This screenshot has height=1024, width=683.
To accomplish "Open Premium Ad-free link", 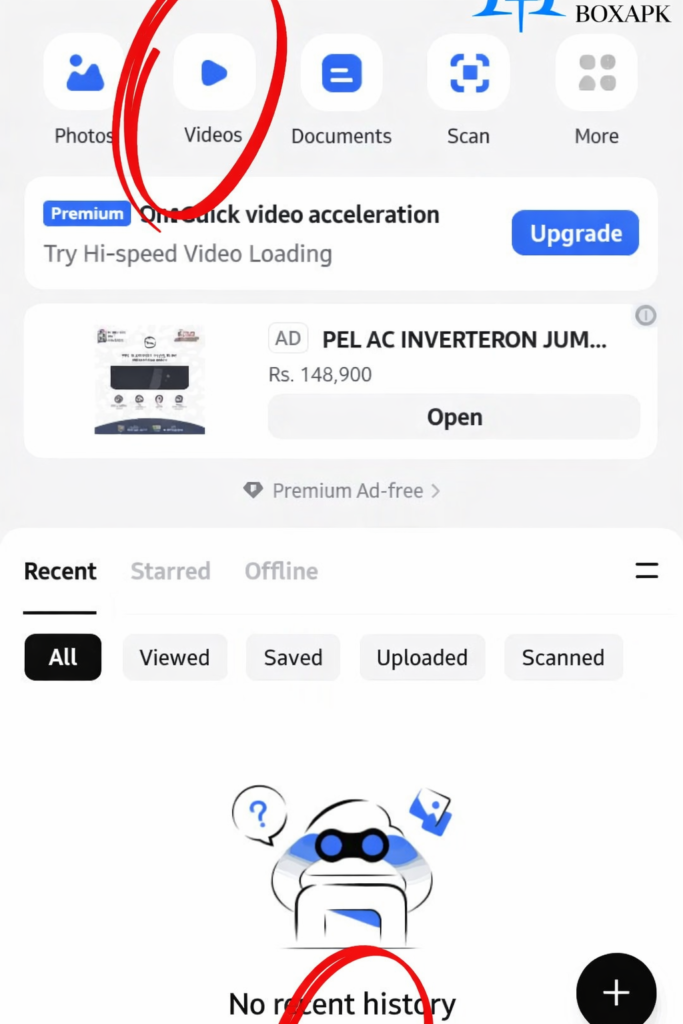I will click(x=341, y=491).
